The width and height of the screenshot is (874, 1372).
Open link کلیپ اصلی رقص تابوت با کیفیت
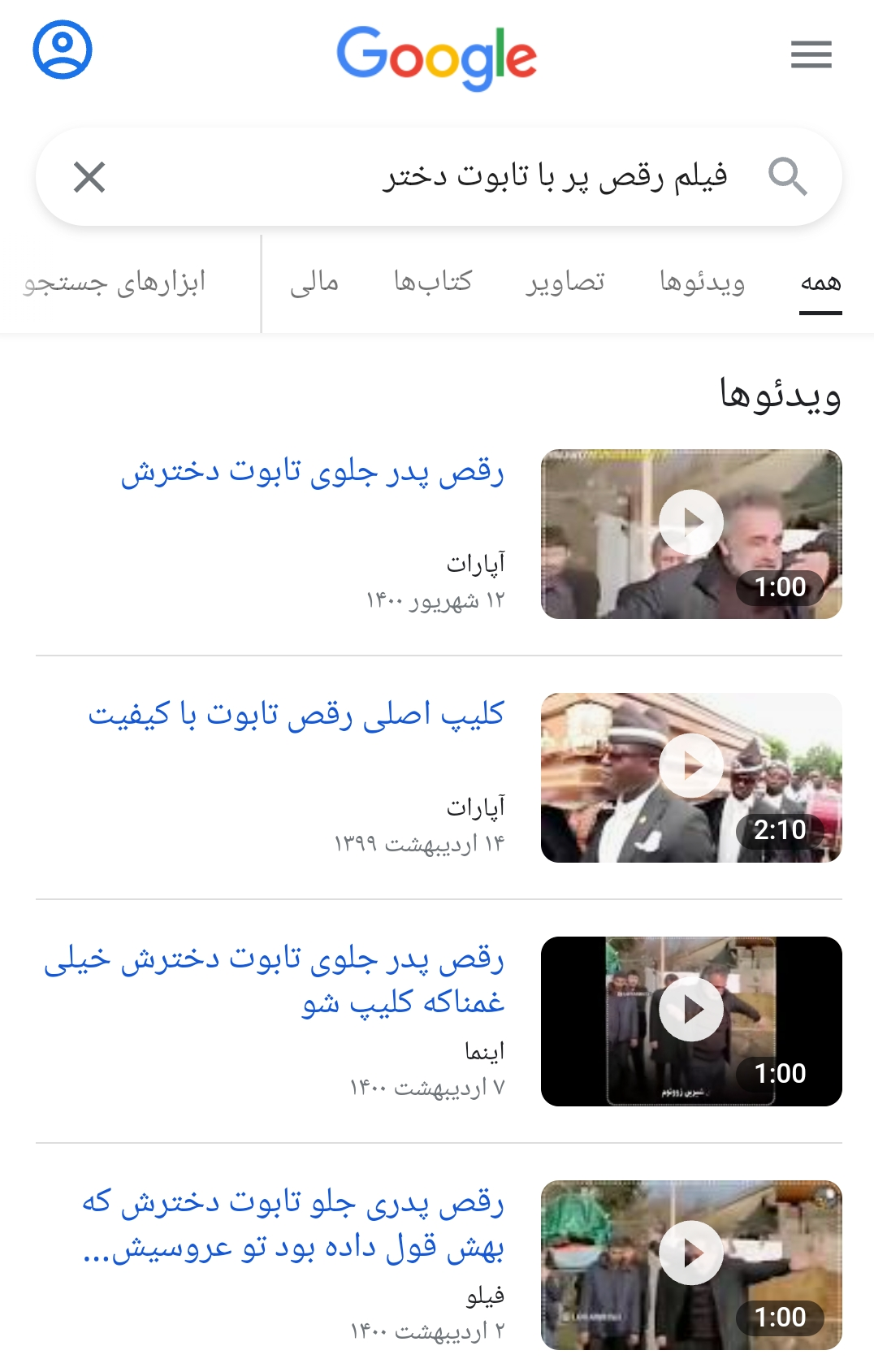[296, 715]
